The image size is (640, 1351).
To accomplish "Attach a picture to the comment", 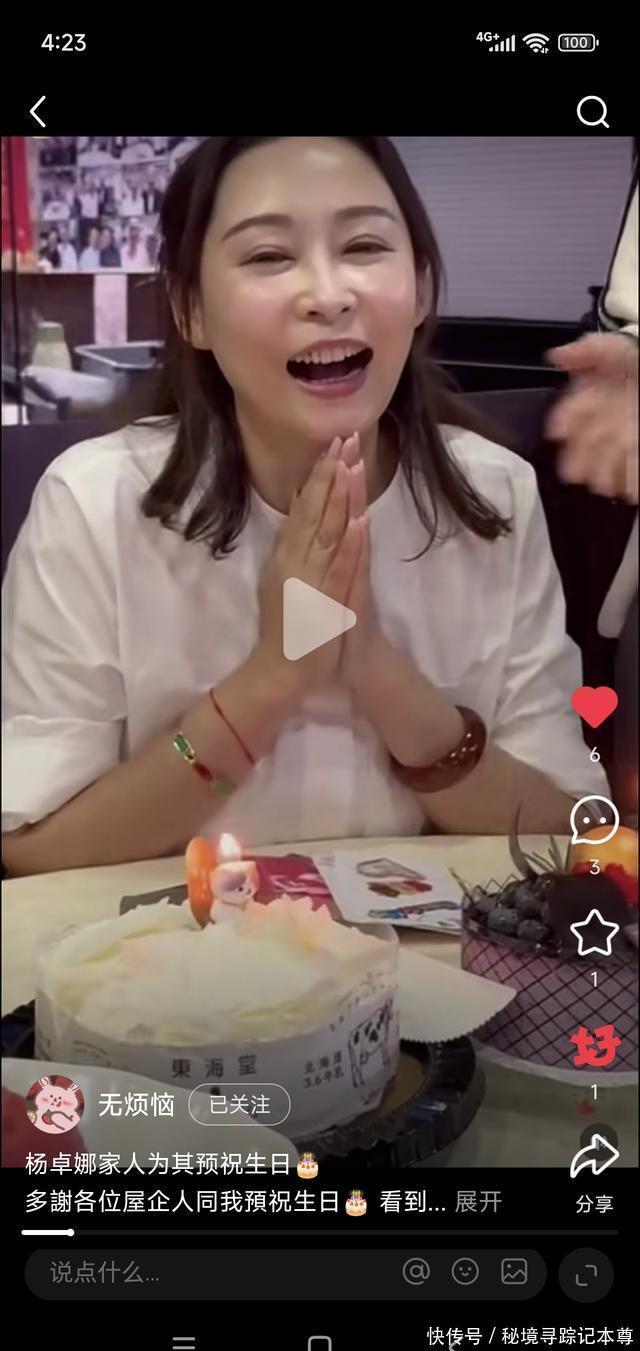I will 514,1271.
